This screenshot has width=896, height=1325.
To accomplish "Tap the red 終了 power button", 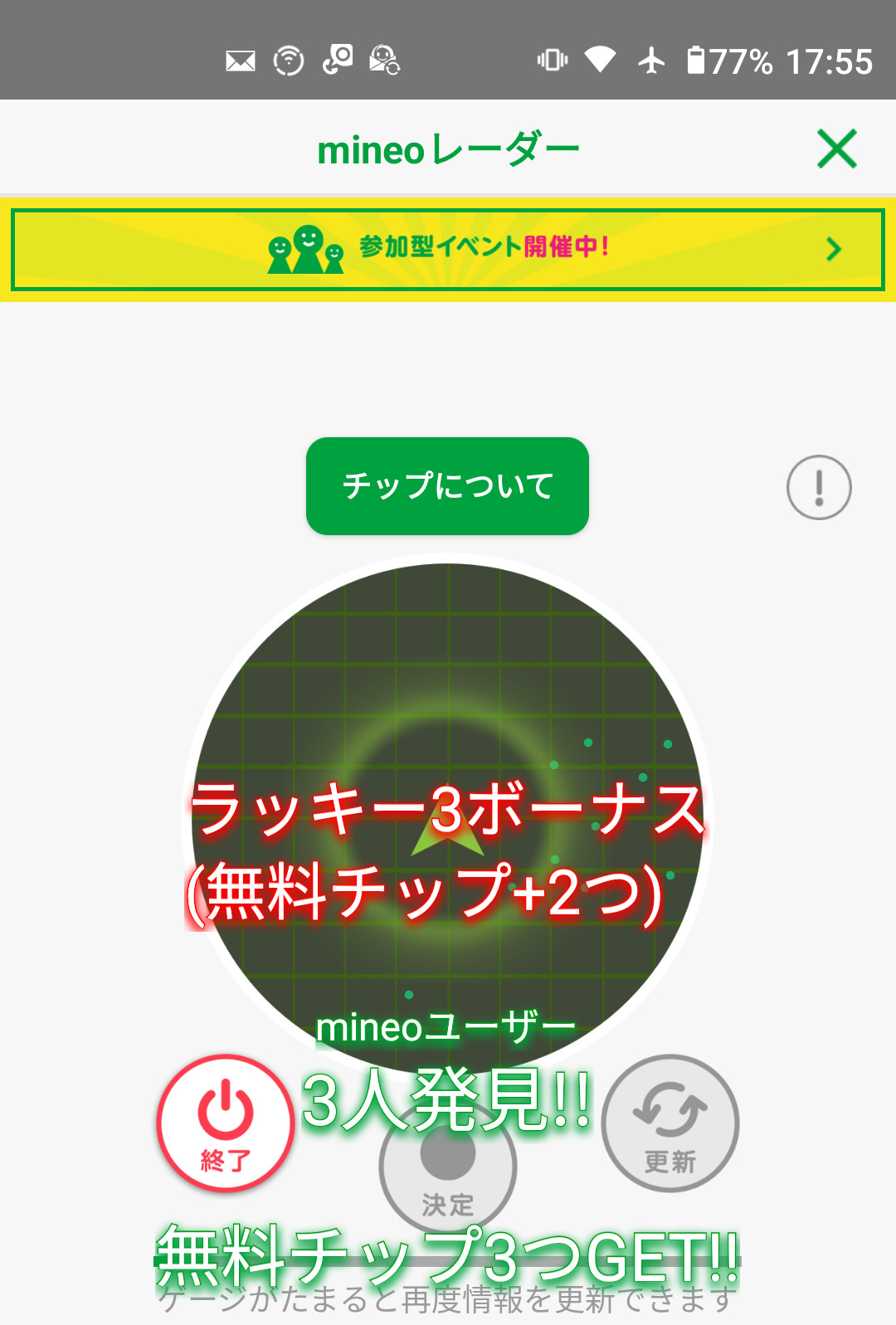I will (x=226, y=1123).
